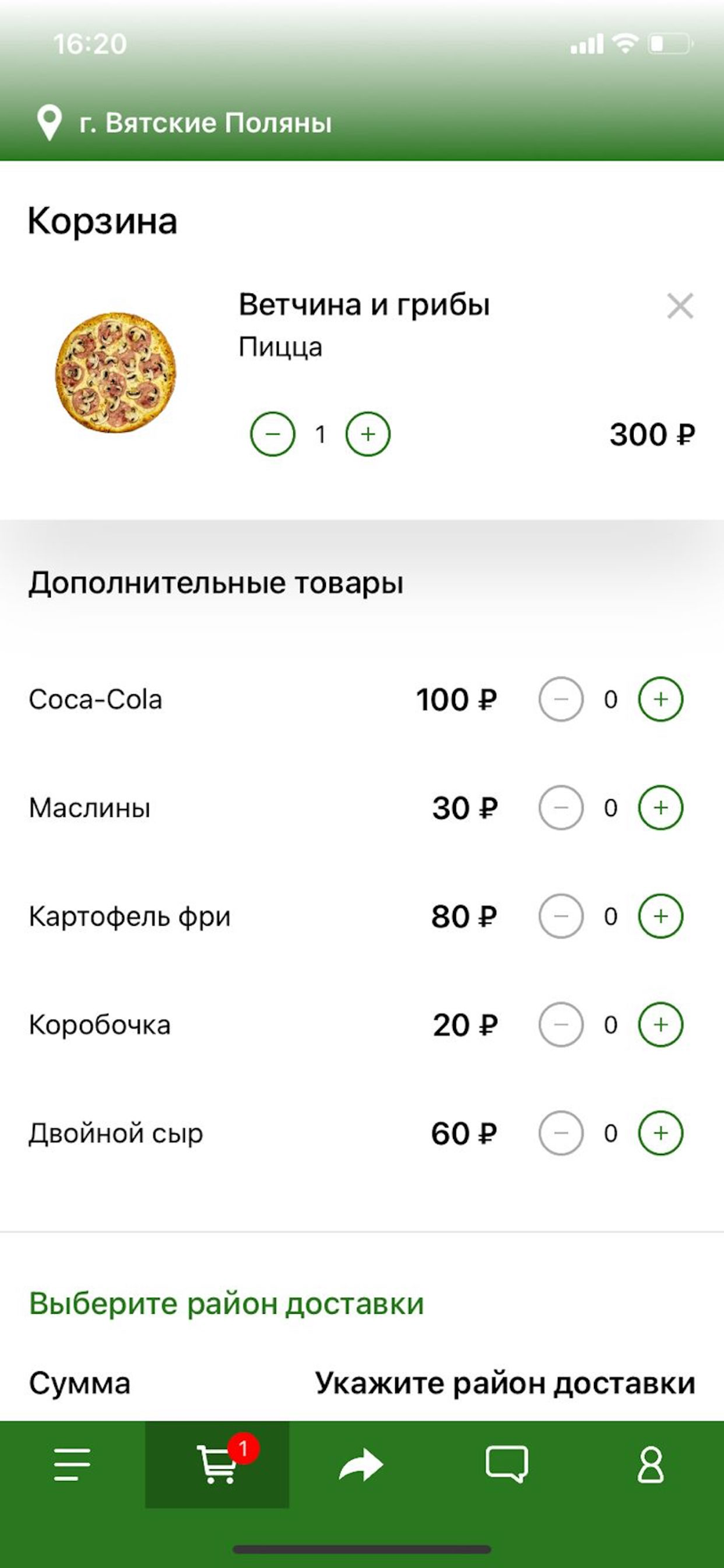
Task: Open Выберите район доставки selection
Action: [226, 1303]
